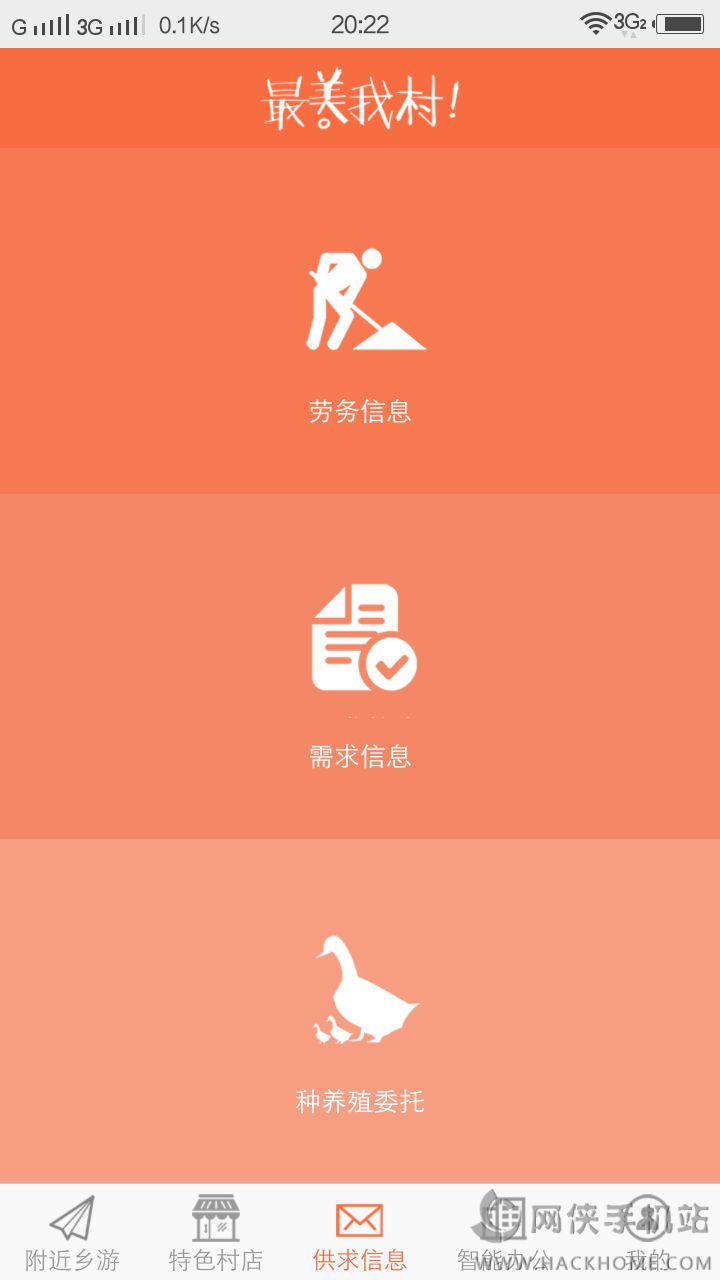Switch to the 附近乡游 tab
Viewport: 720px width, 1280px height.
(72, 1232)
